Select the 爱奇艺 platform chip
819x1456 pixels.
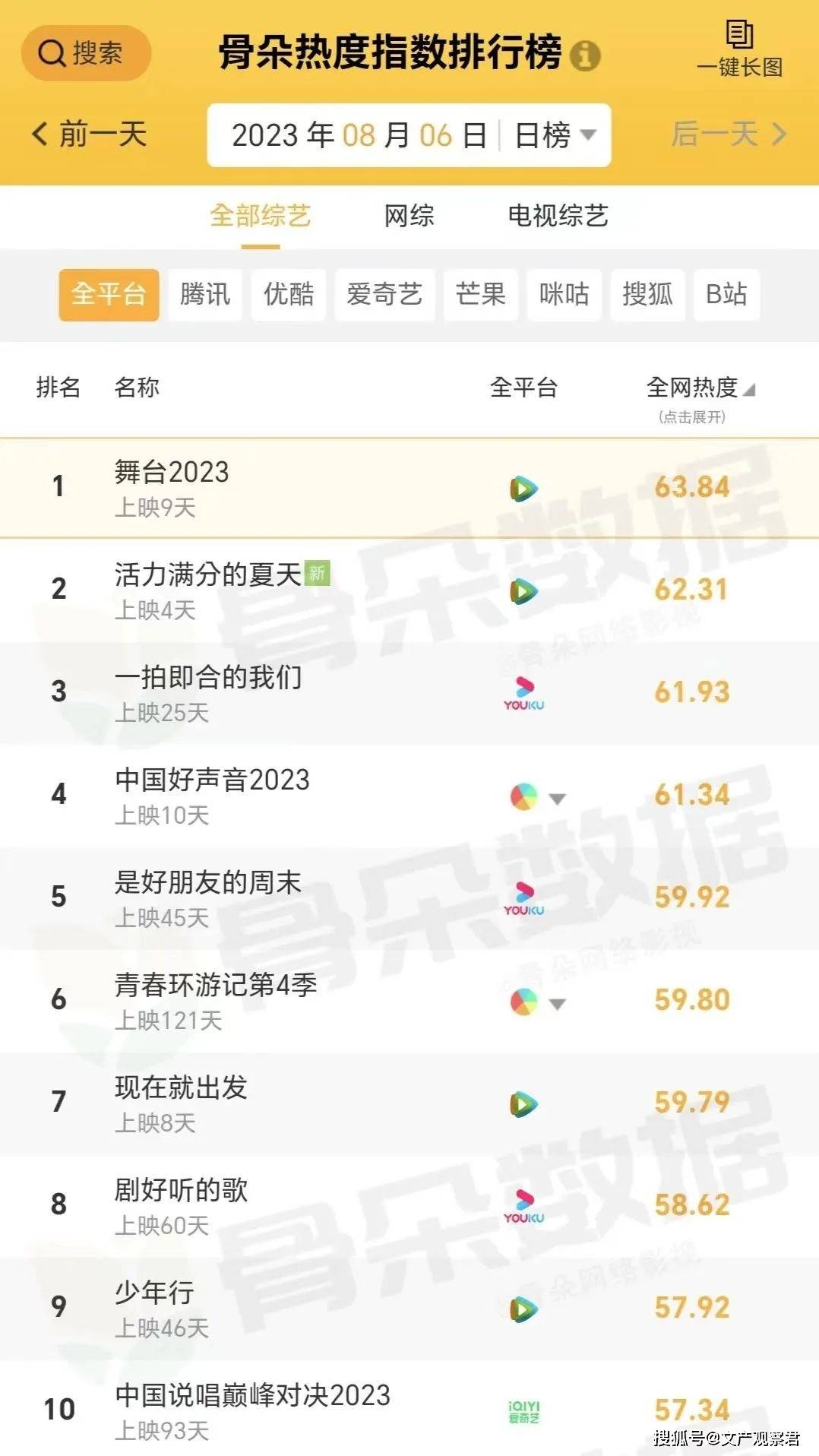[x=384, y=294]
